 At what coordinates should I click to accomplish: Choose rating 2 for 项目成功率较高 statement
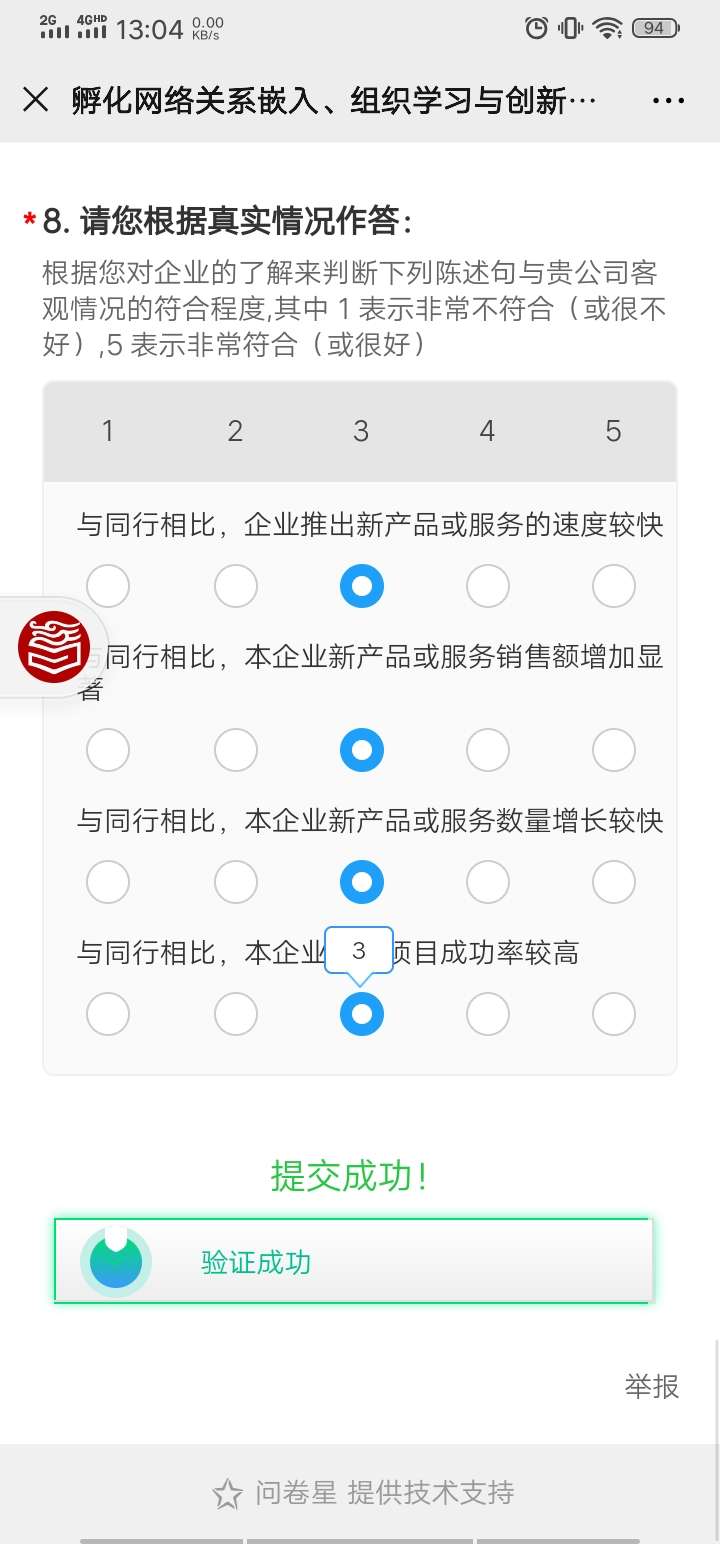tap(236, 1014)
